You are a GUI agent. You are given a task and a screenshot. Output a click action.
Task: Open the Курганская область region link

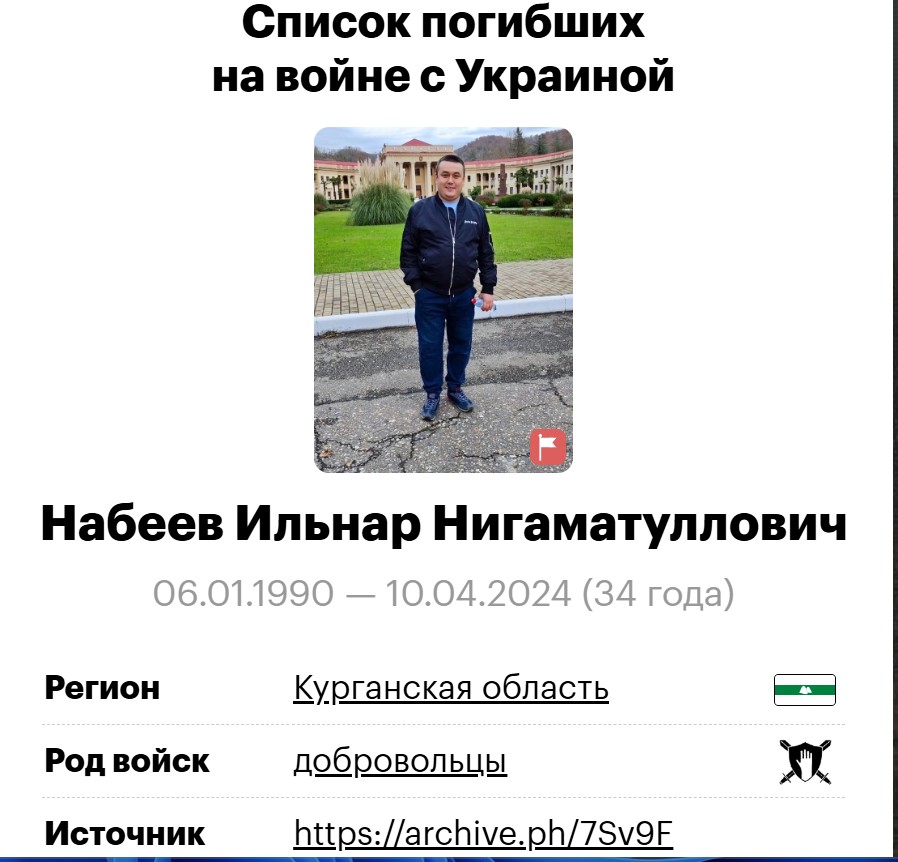coord(451,689)
